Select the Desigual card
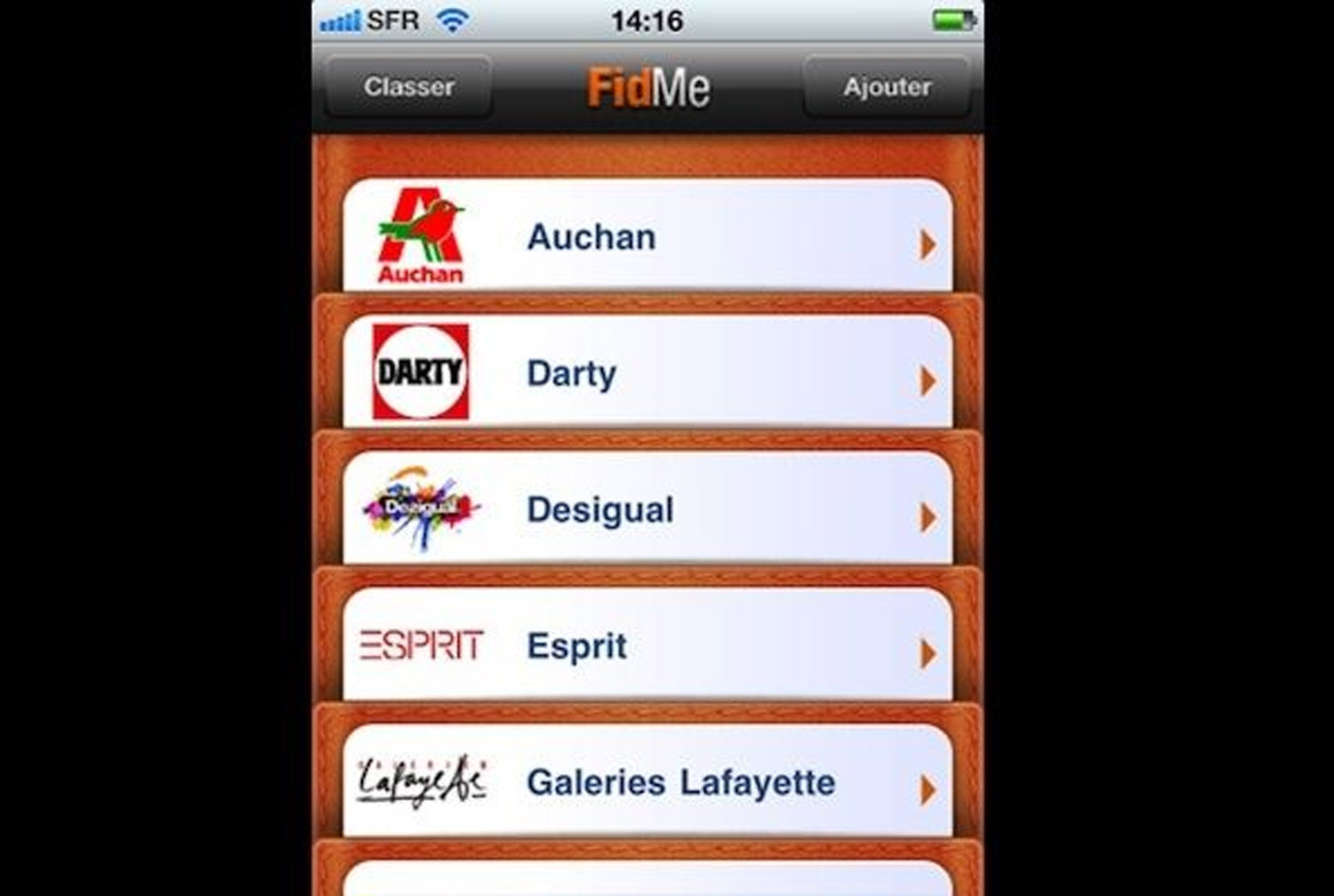1334x896 pixels. click(647, 510)
